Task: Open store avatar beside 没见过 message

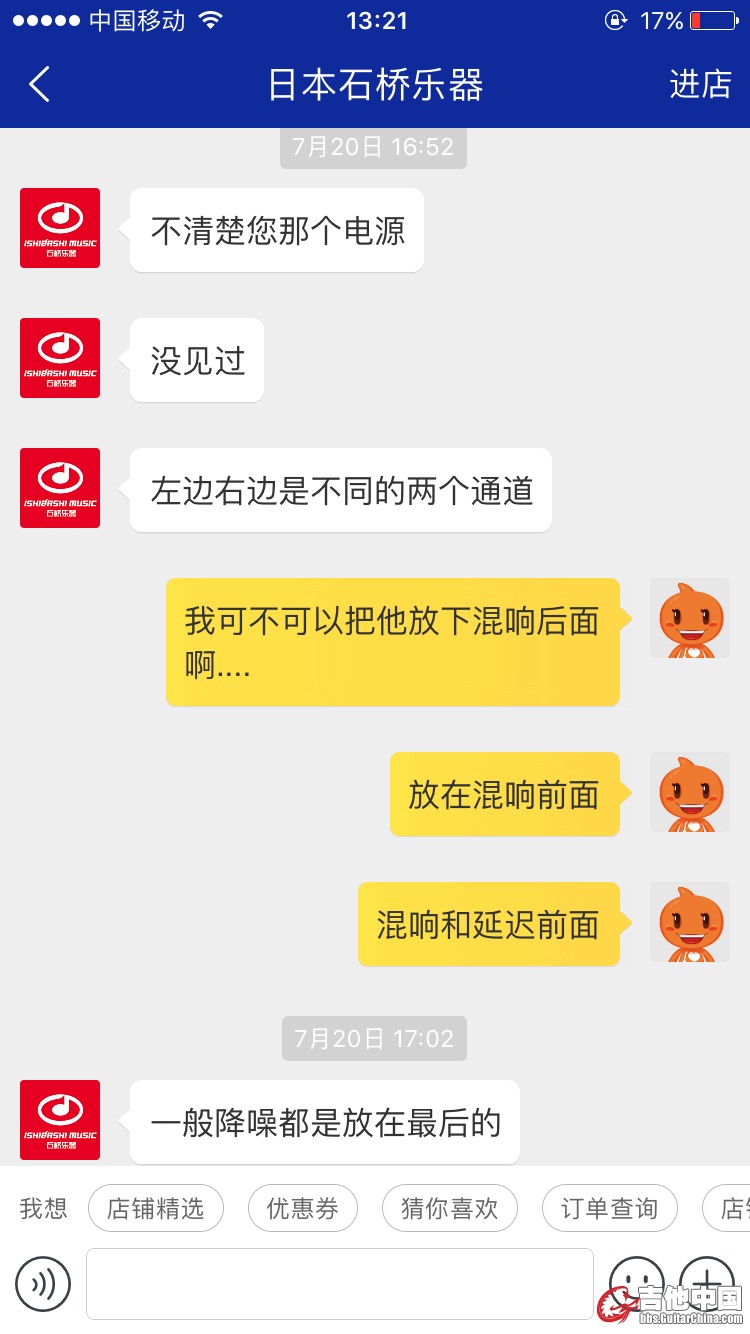Action: tap(60, 358)
